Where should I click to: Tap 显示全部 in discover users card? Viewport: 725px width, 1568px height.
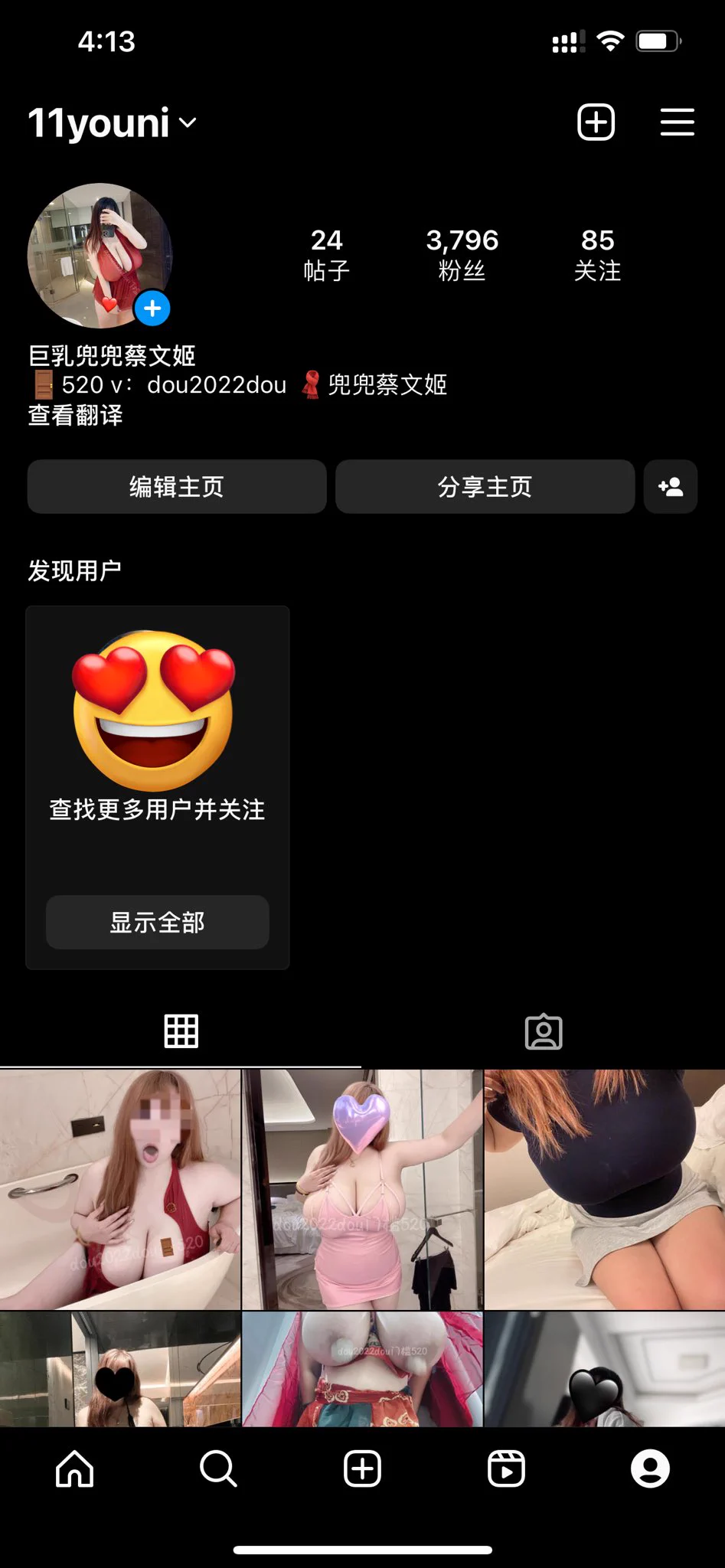[158, 923]
